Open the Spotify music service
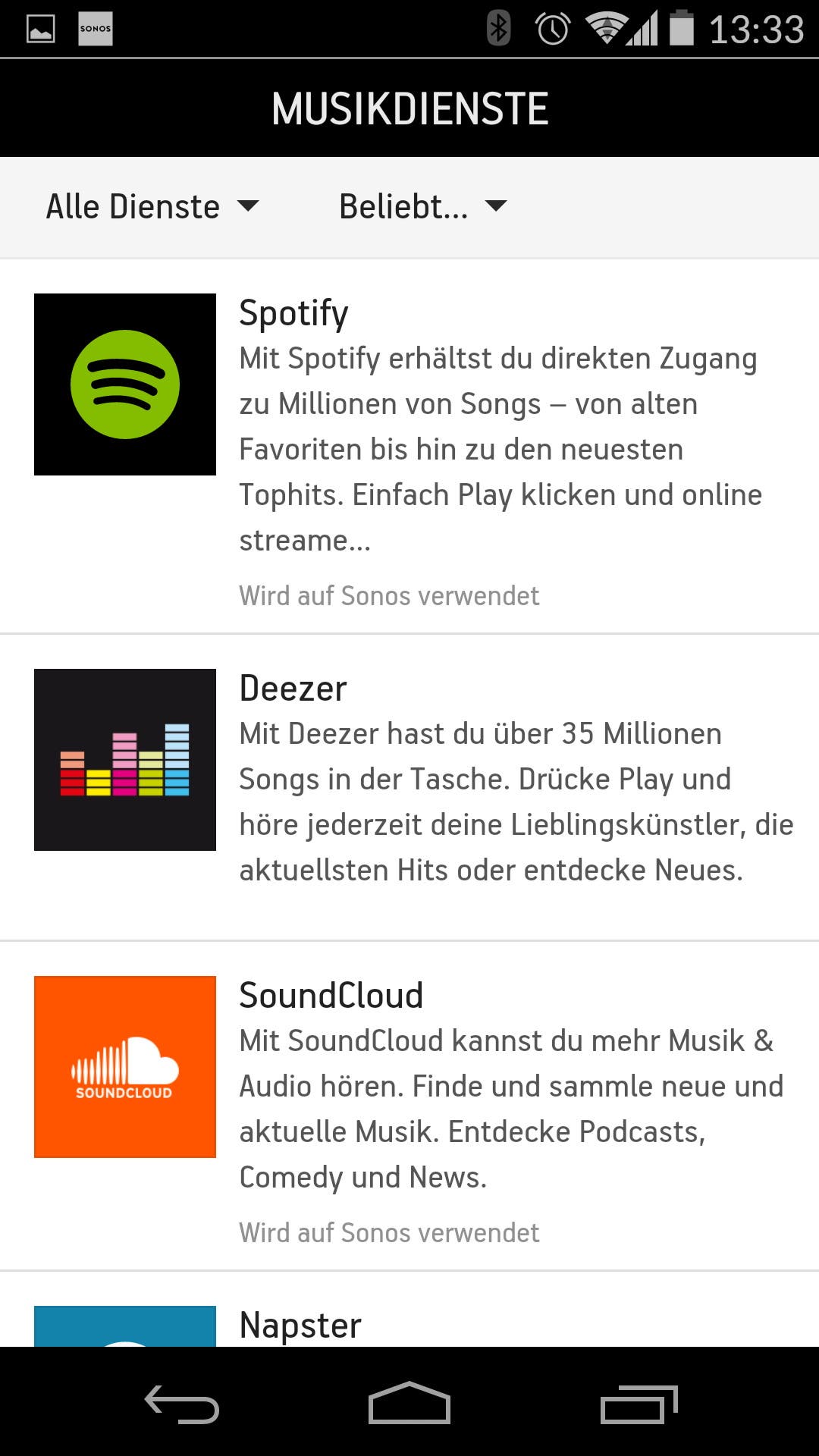The width and height of the screenshot is (819, 1456). pos(409,446)
